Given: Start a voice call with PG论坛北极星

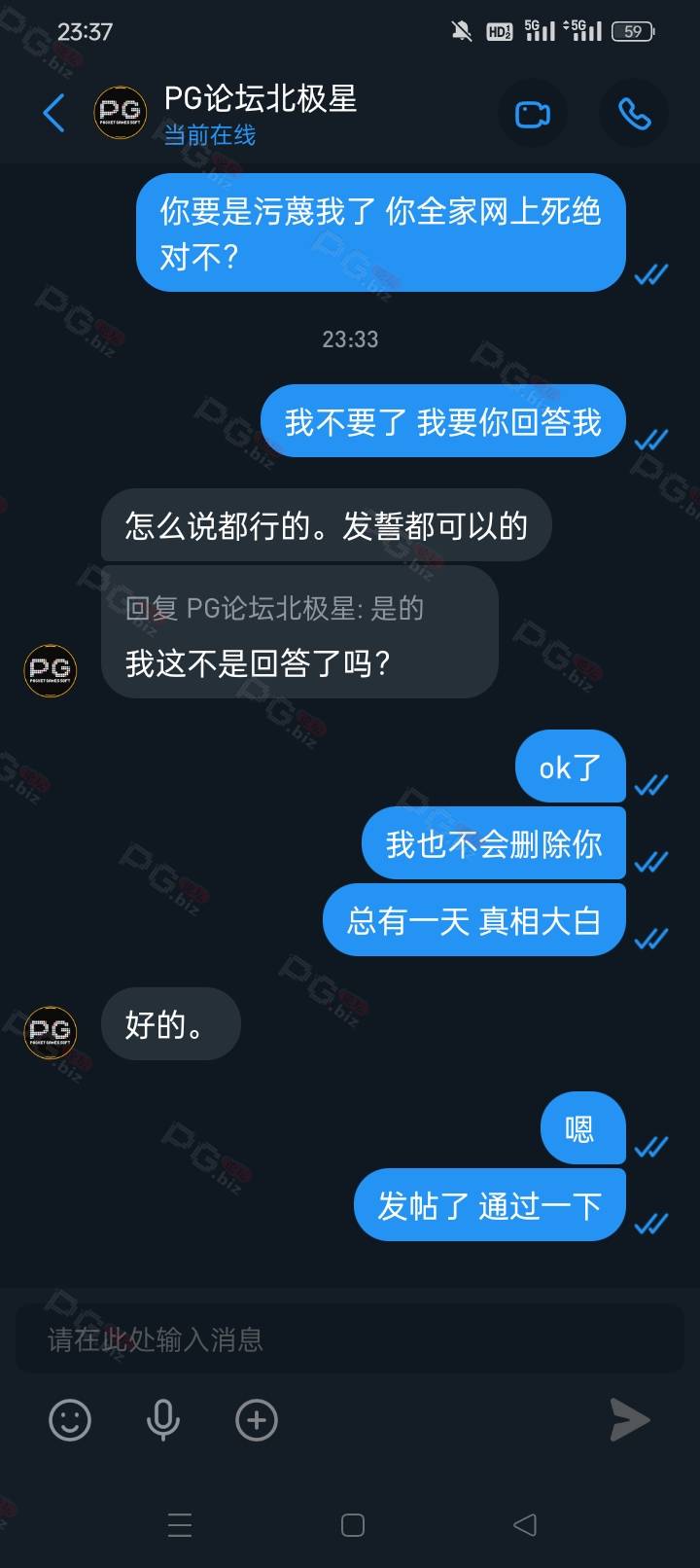Looking at the screenshot, I should 635,115.
